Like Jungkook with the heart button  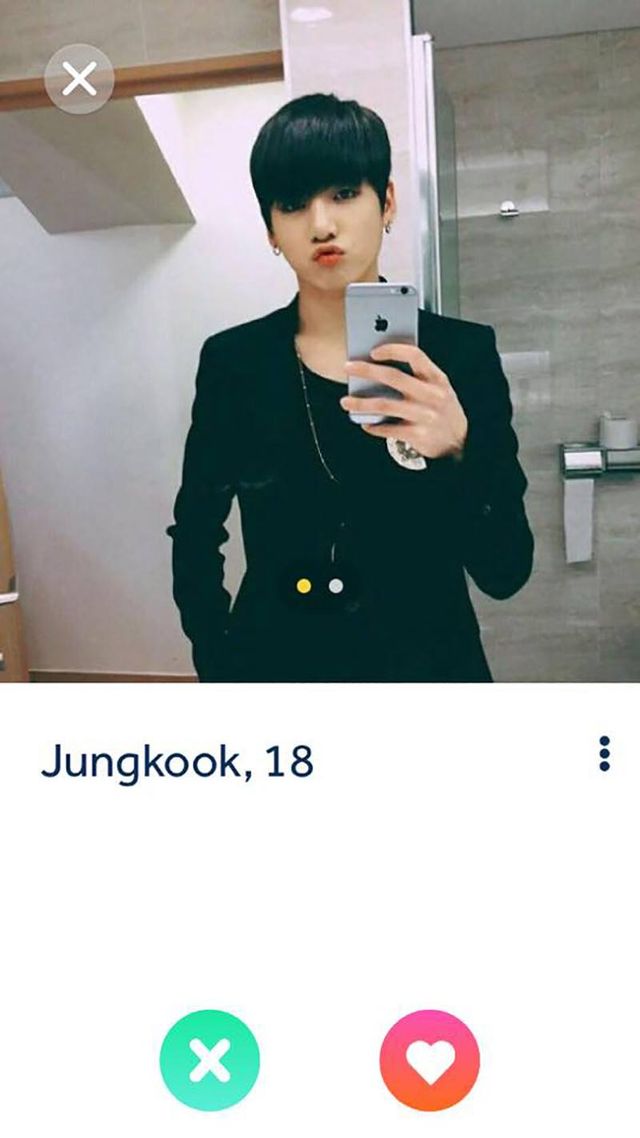click(x=430, y=1060)
